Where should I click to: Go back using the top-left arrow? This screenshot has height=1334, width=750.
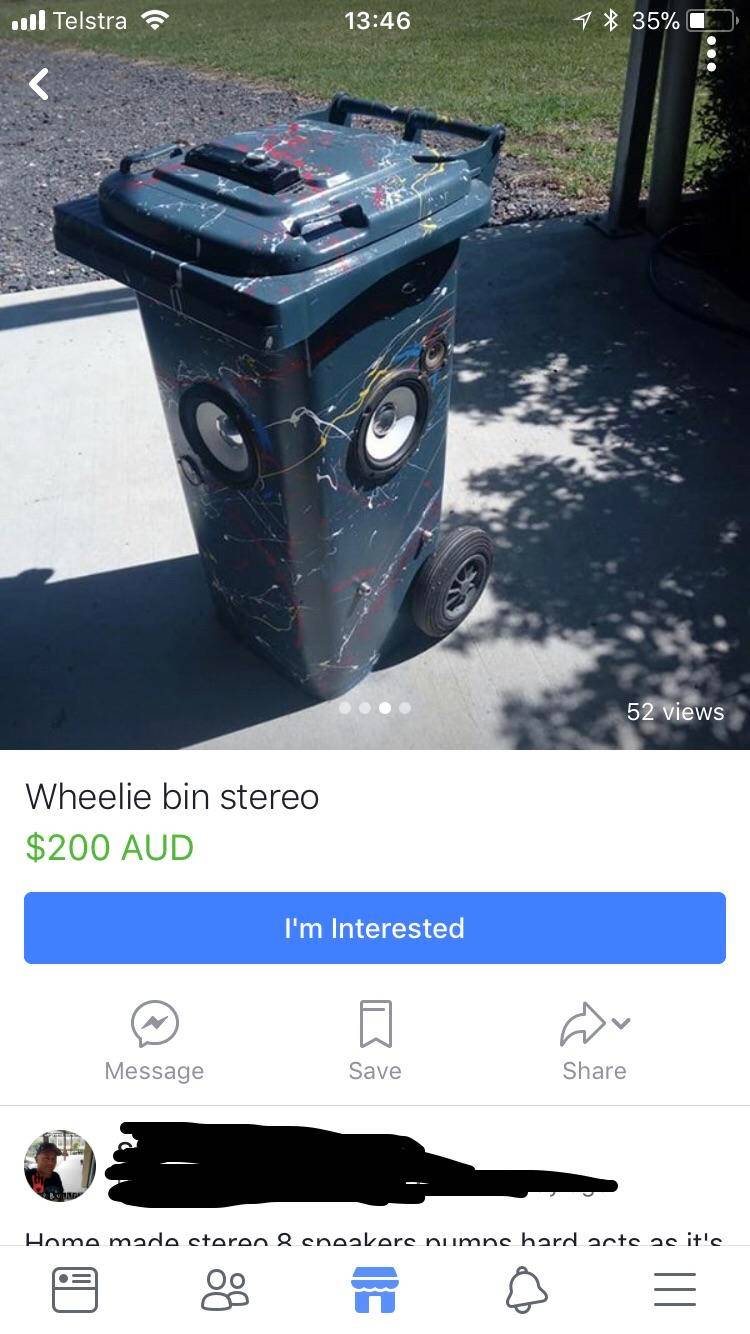click(x=38, y=84)
